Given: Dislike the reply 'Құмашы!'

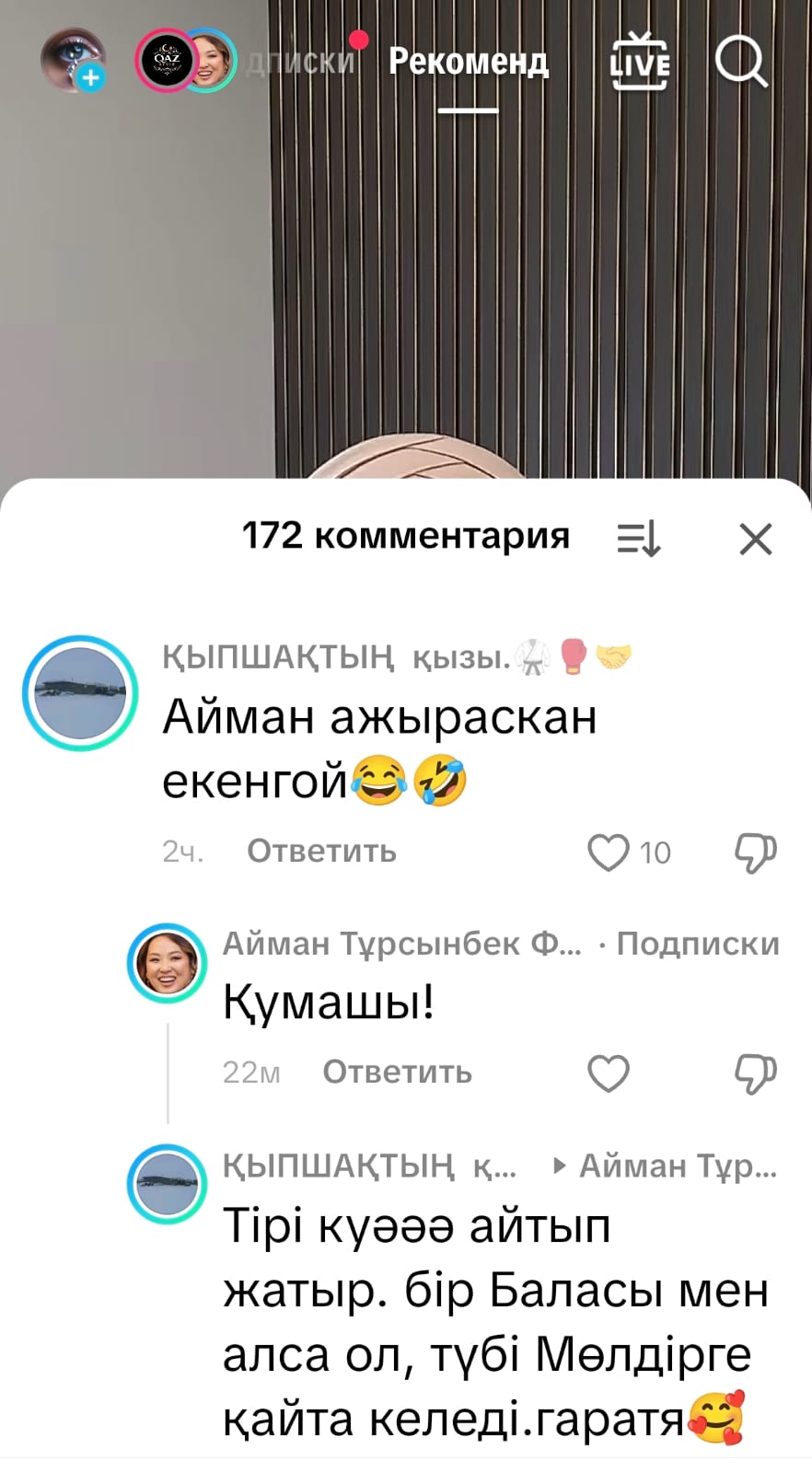Looking at the screenshot, I should pyautogui.click(x=755, y=1073).
